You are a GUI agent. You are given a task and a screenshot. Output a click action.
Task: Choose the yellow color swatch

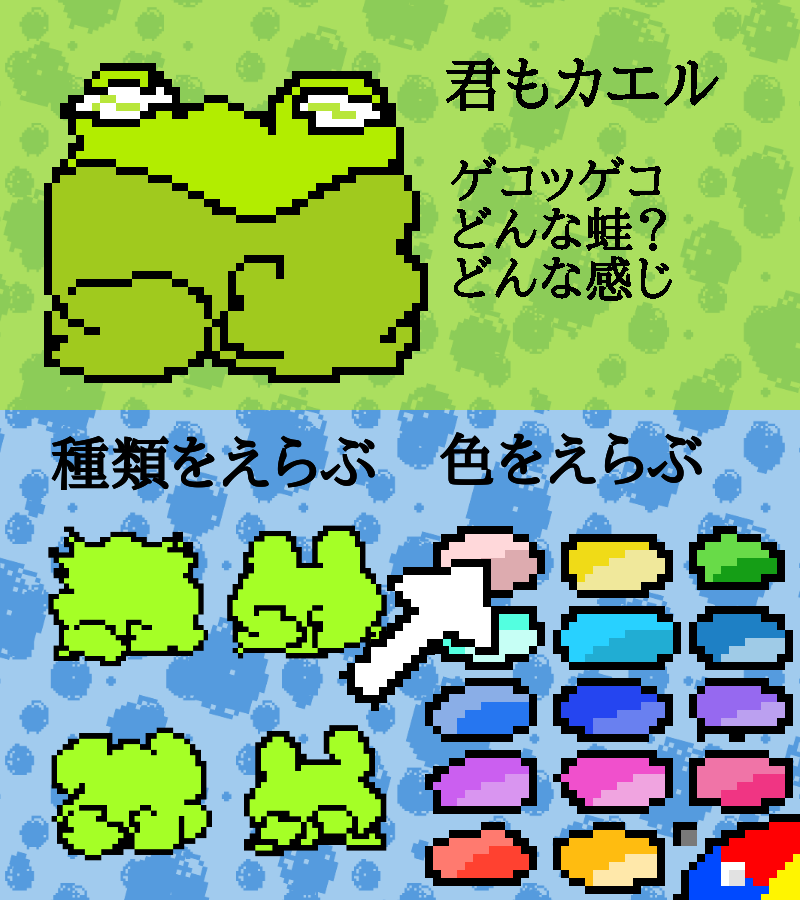pyautogui.click(x=614, y=564)
